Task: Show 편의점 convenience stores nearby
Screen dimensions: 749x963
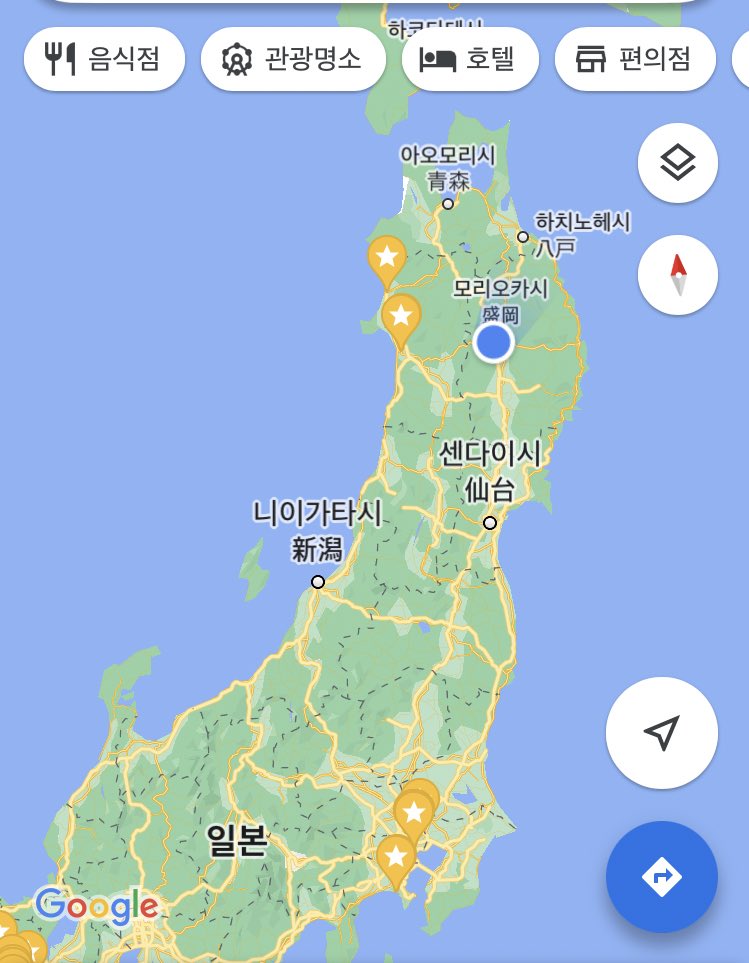Action: point(634,59)
